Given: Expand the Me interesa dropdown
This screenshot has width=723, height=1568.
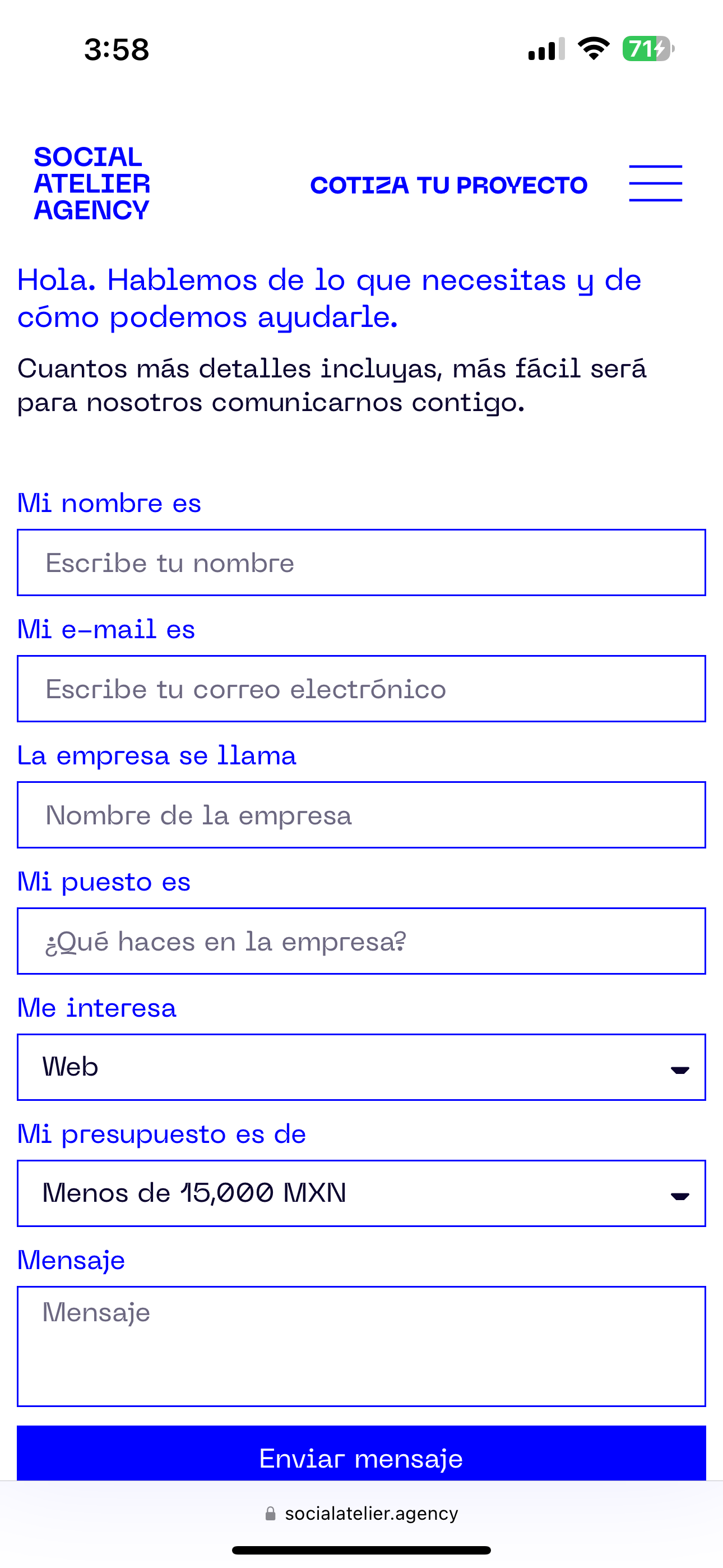Looking at the screenshot, I should [361, 1067].
